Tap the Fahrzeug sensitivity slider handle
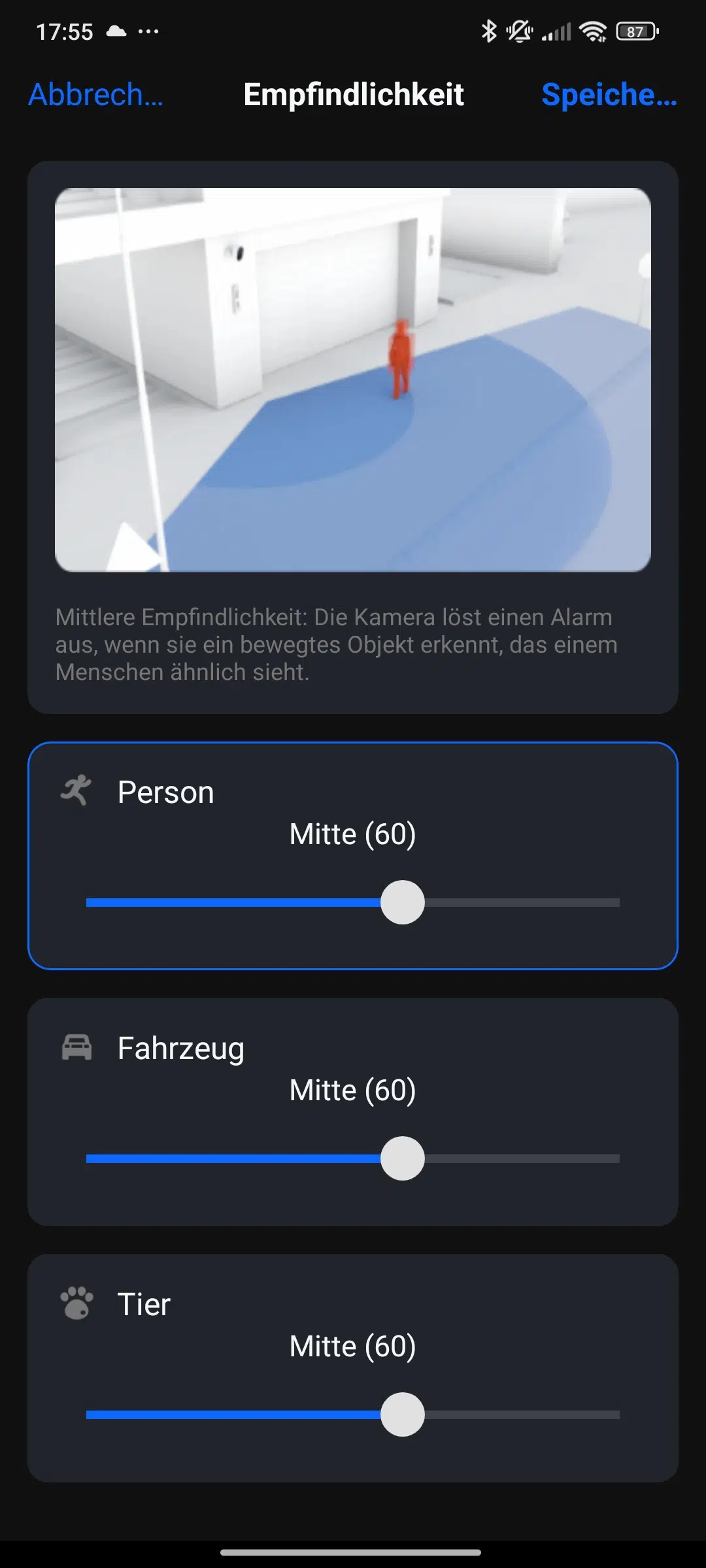This screenshot has height=1568, width=706. click(x=403, y=1158)
